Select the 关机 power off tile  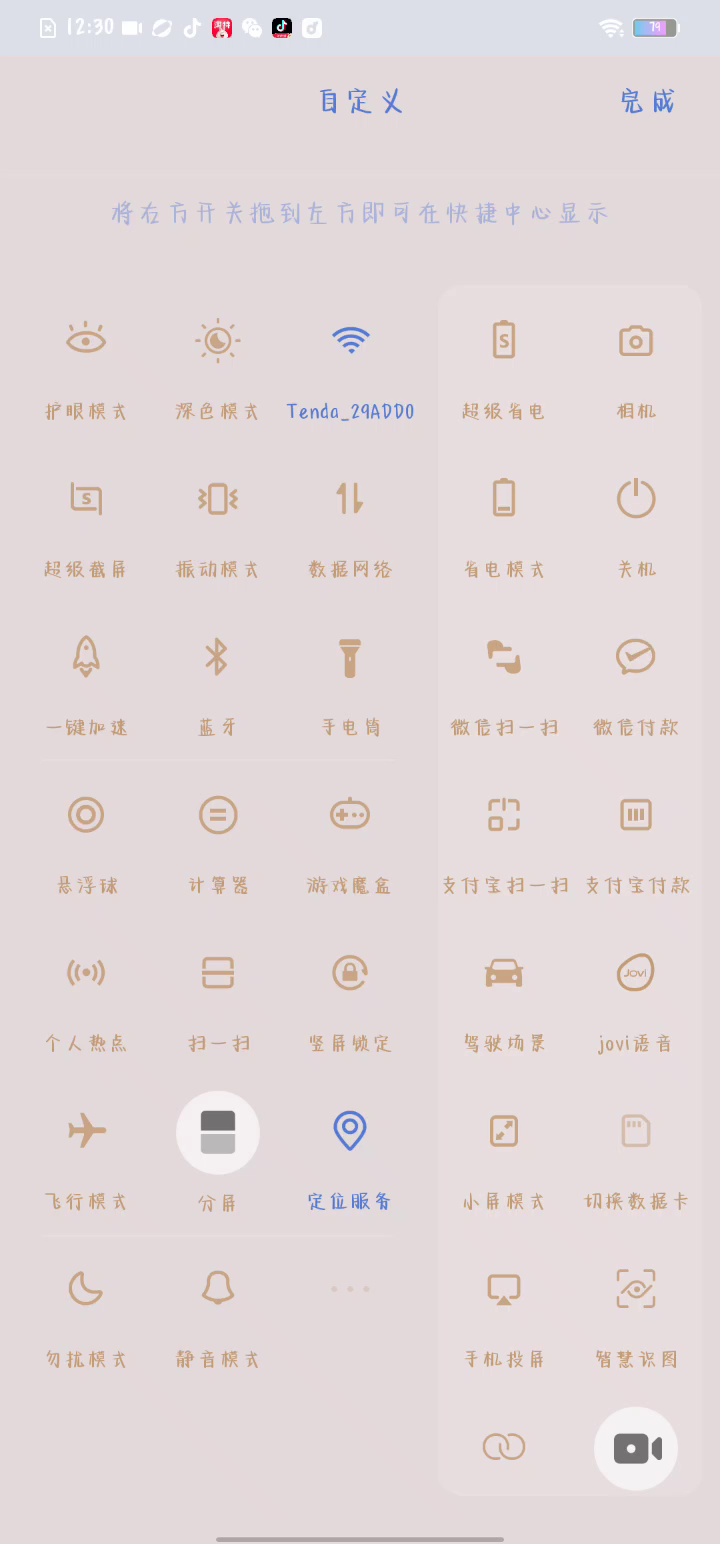[x=636, y=499]
